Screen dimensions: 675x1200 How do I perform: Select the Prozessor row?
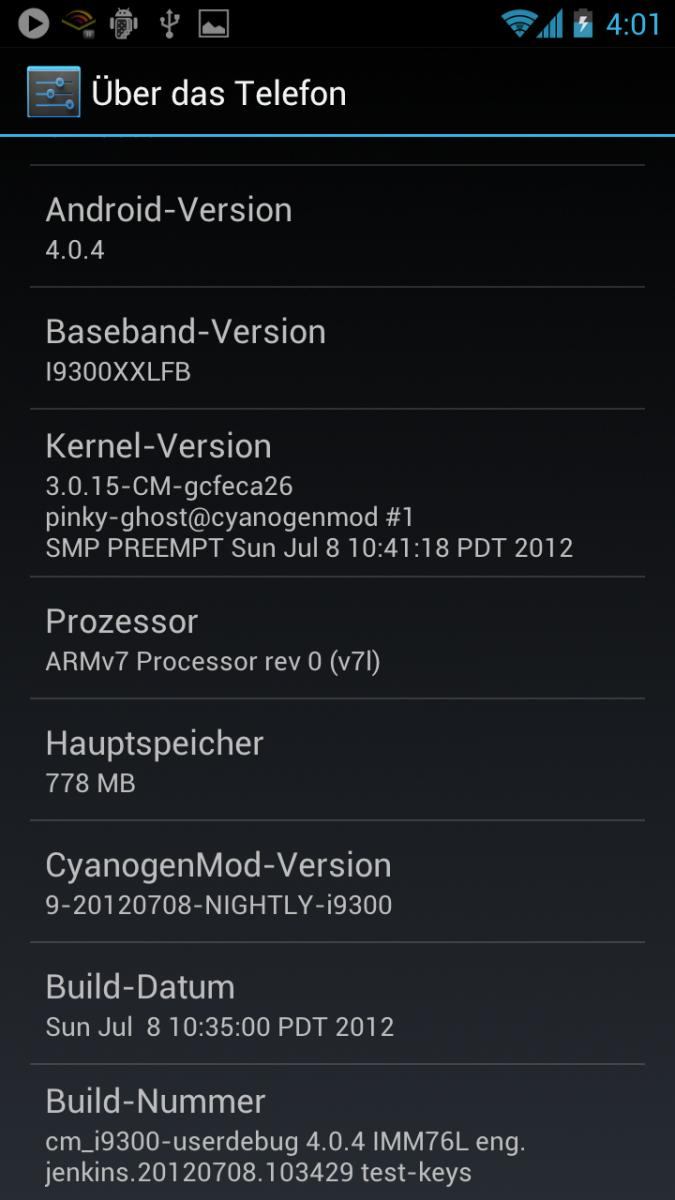click(x=337, y=638)
